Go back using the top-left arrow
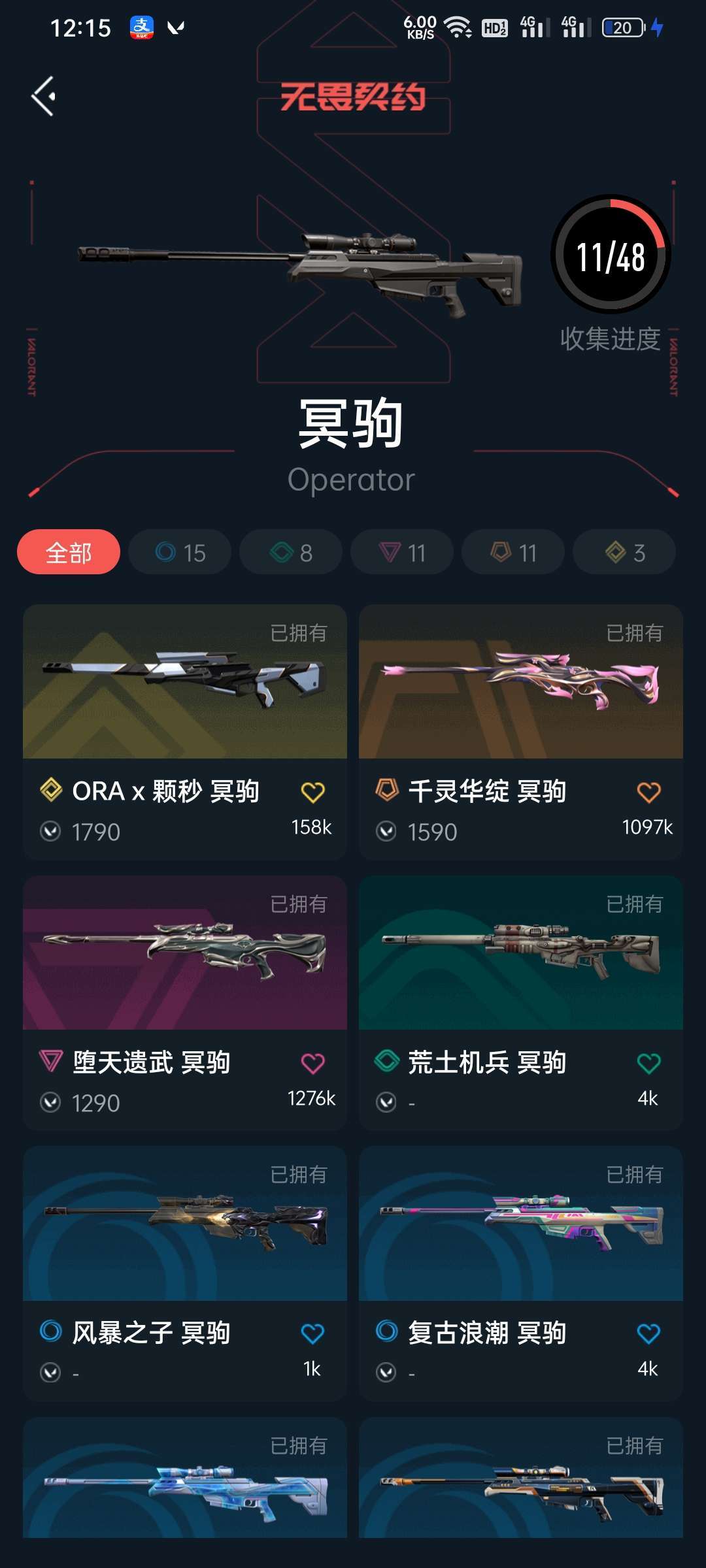The image size is (706, 1568). (x=43, y=97)
